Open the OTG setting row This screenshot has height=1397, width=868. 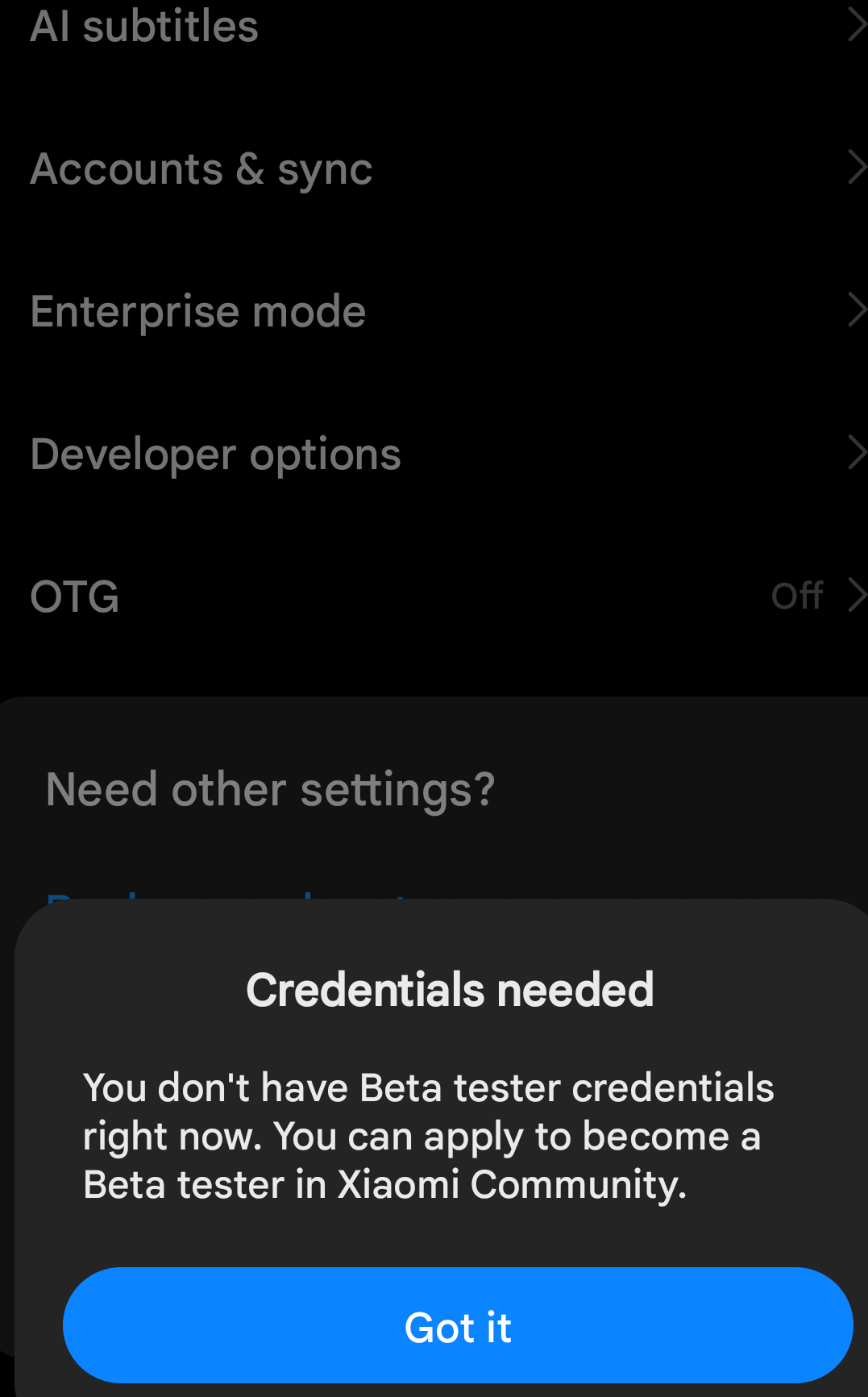pos(434,597)
